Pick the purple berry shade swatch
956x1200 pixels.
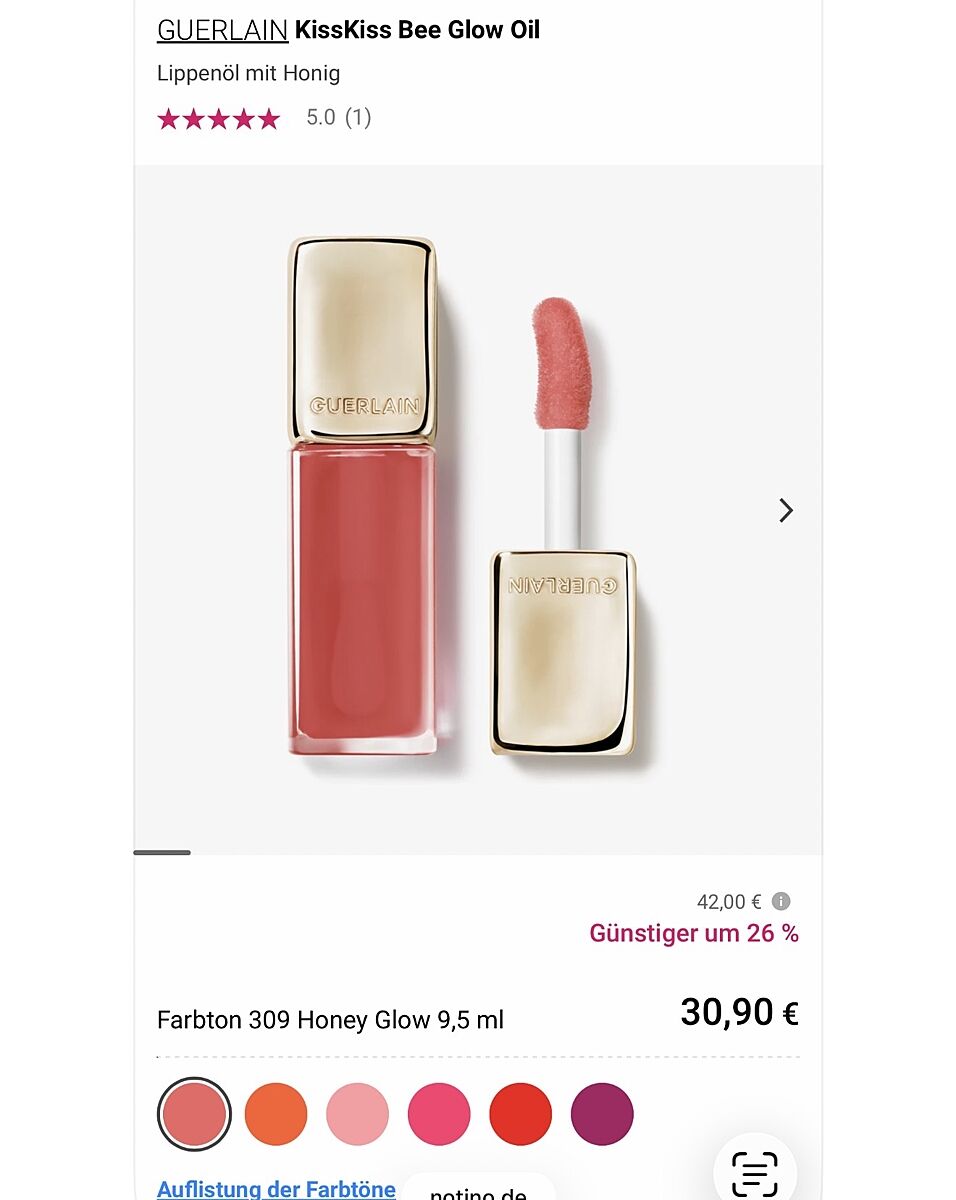click(602, 1114)
